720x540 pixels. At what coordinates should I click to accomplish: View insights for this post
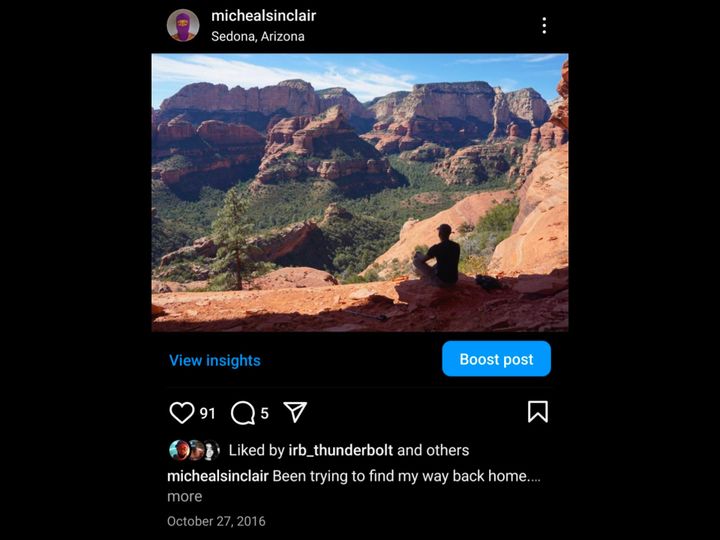[214, 360]
